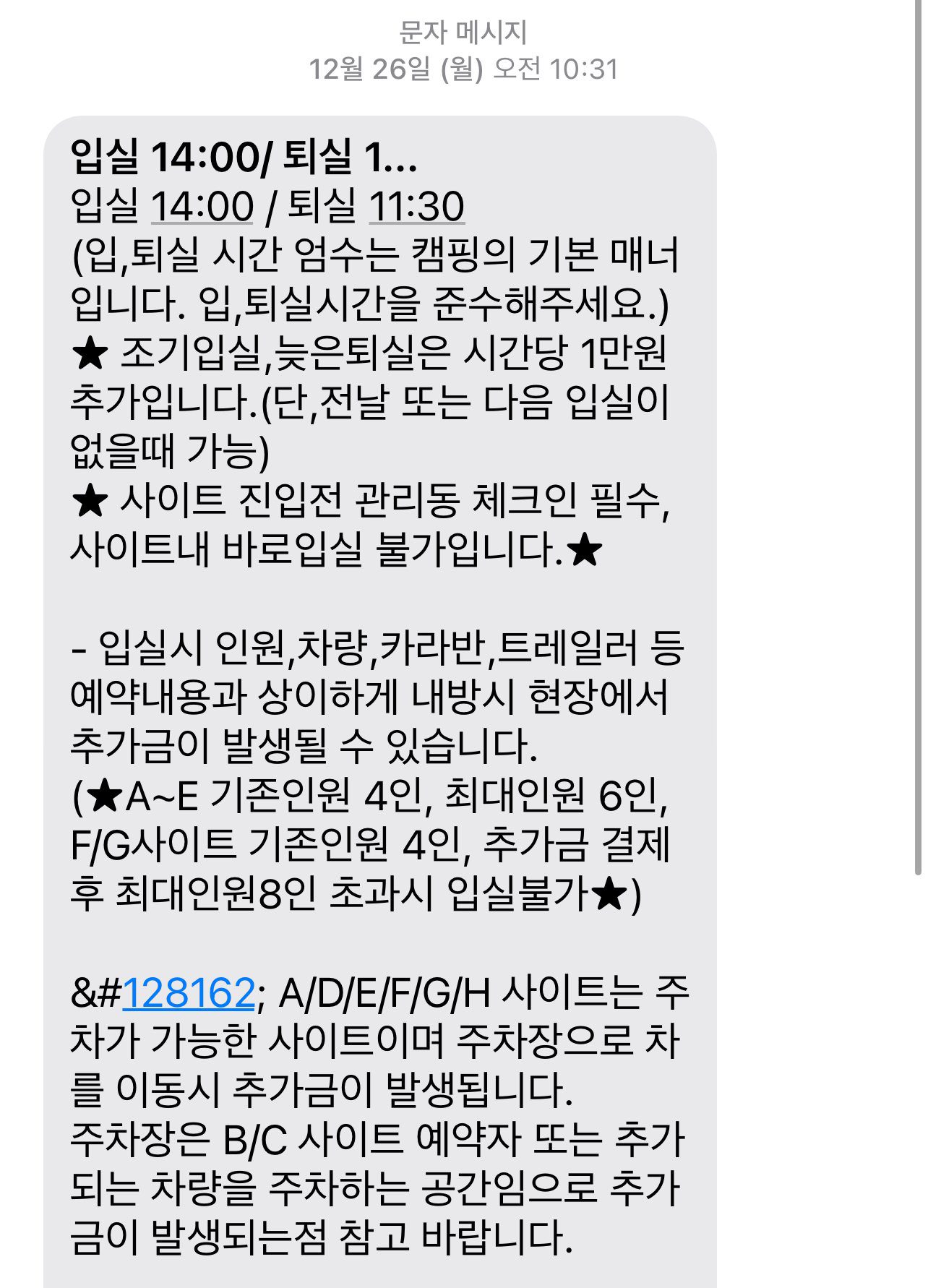Viewport: 928px width, 1288px height.
Task: Open the blue 128162 number link
Action: [x=188, y=992]
